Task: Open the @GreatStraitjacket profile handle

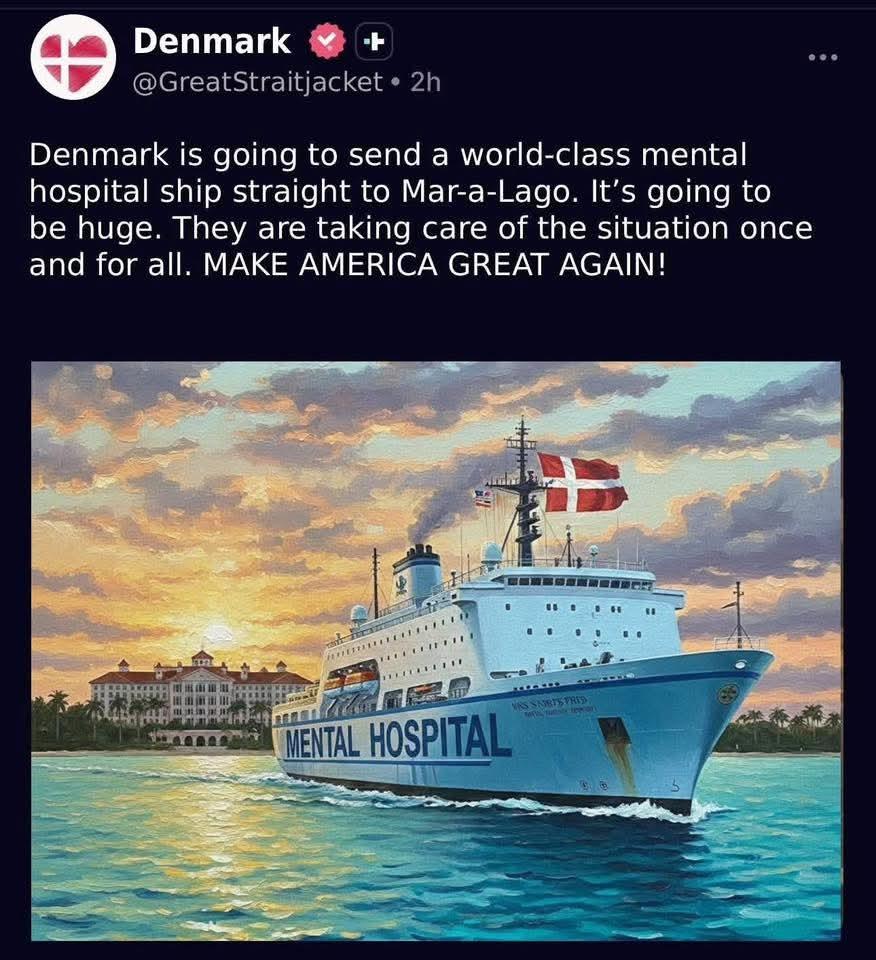Action: click(258, 82)
